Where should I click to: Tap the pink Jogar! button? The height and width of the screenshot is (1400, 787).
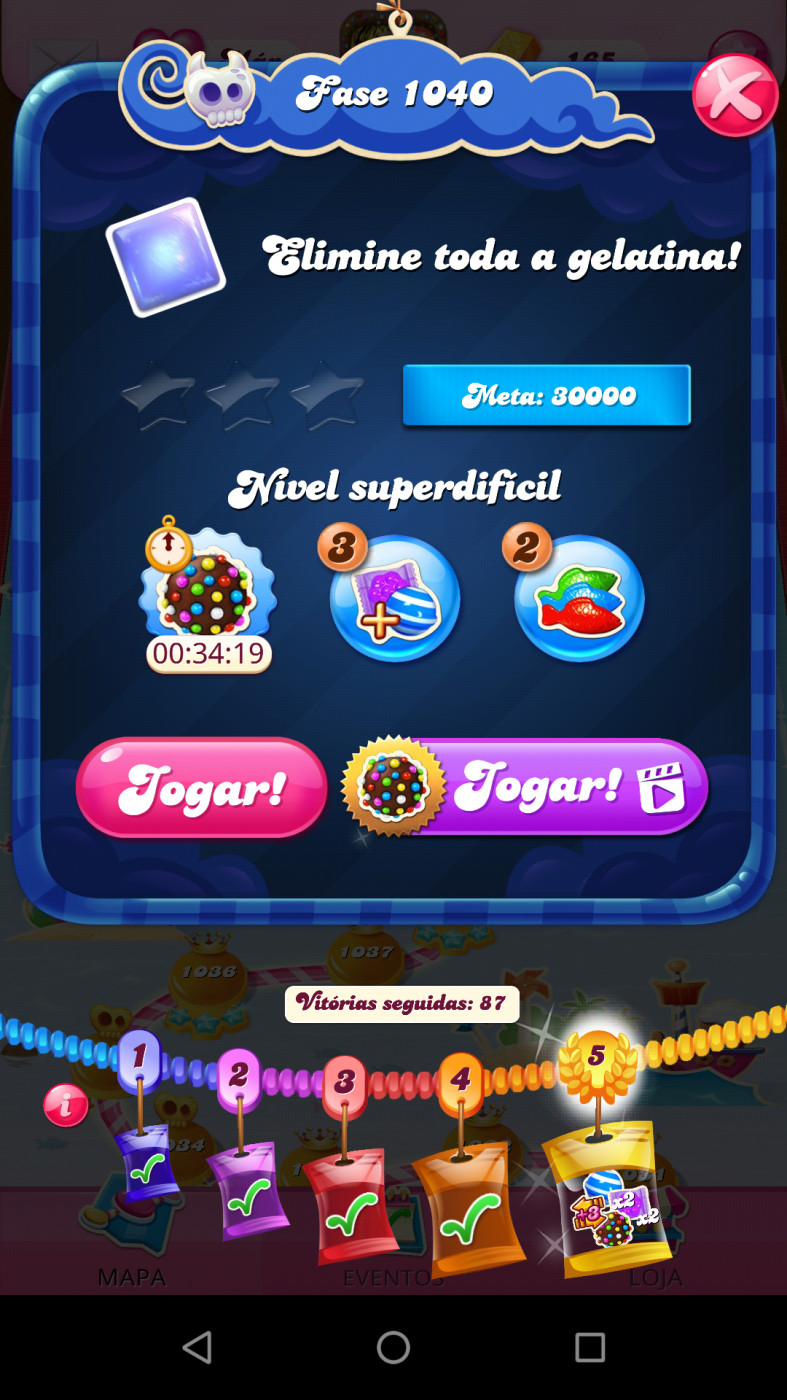(x=201, y=788)
